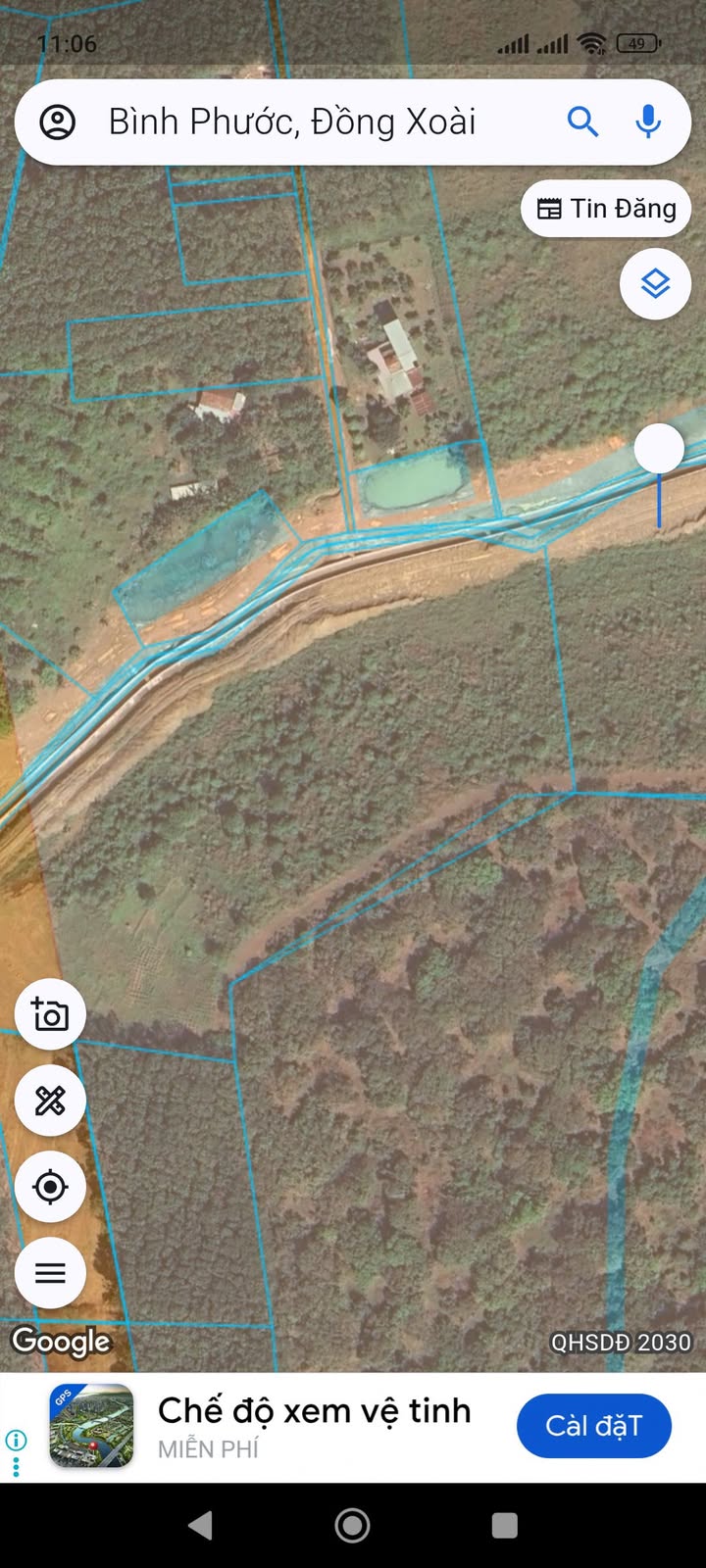The width and height of the screenshot is (706, 1568).
Task: Open the hamburger menu button
Action: click(x=50, y=1273)
